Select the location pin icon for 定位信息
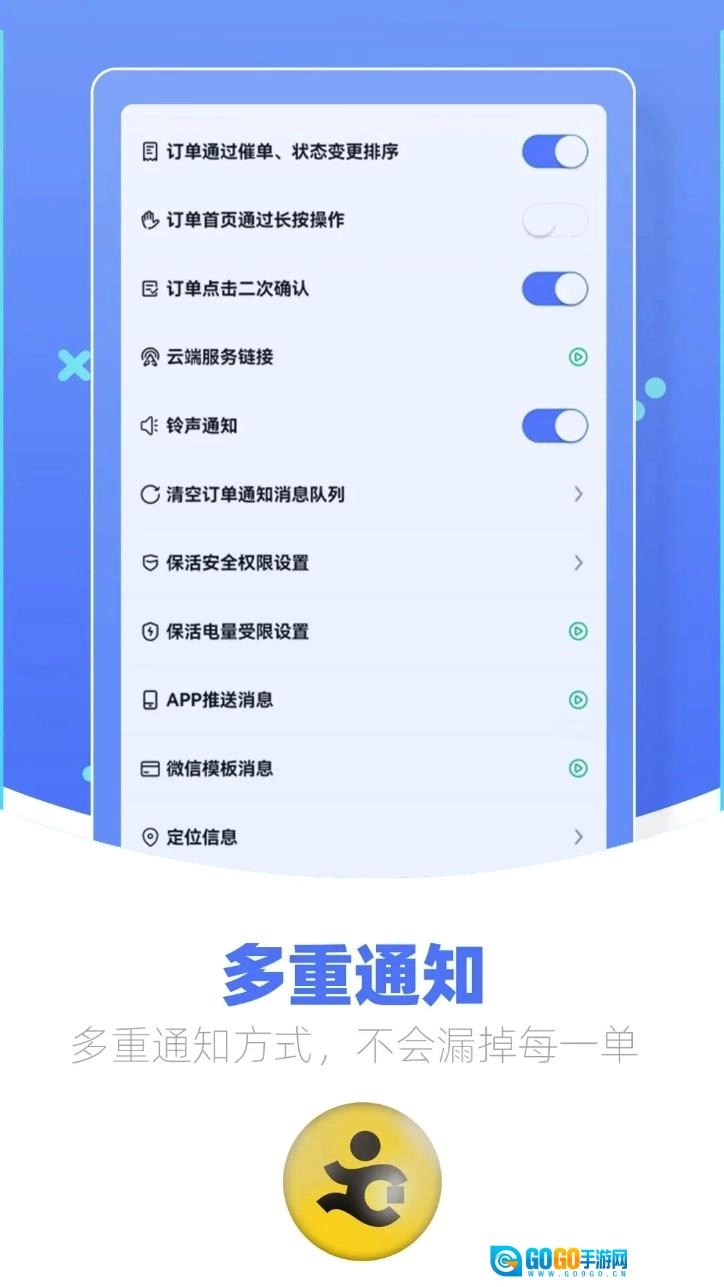This screenshot has height=1287, width=724. coord(149,838)
